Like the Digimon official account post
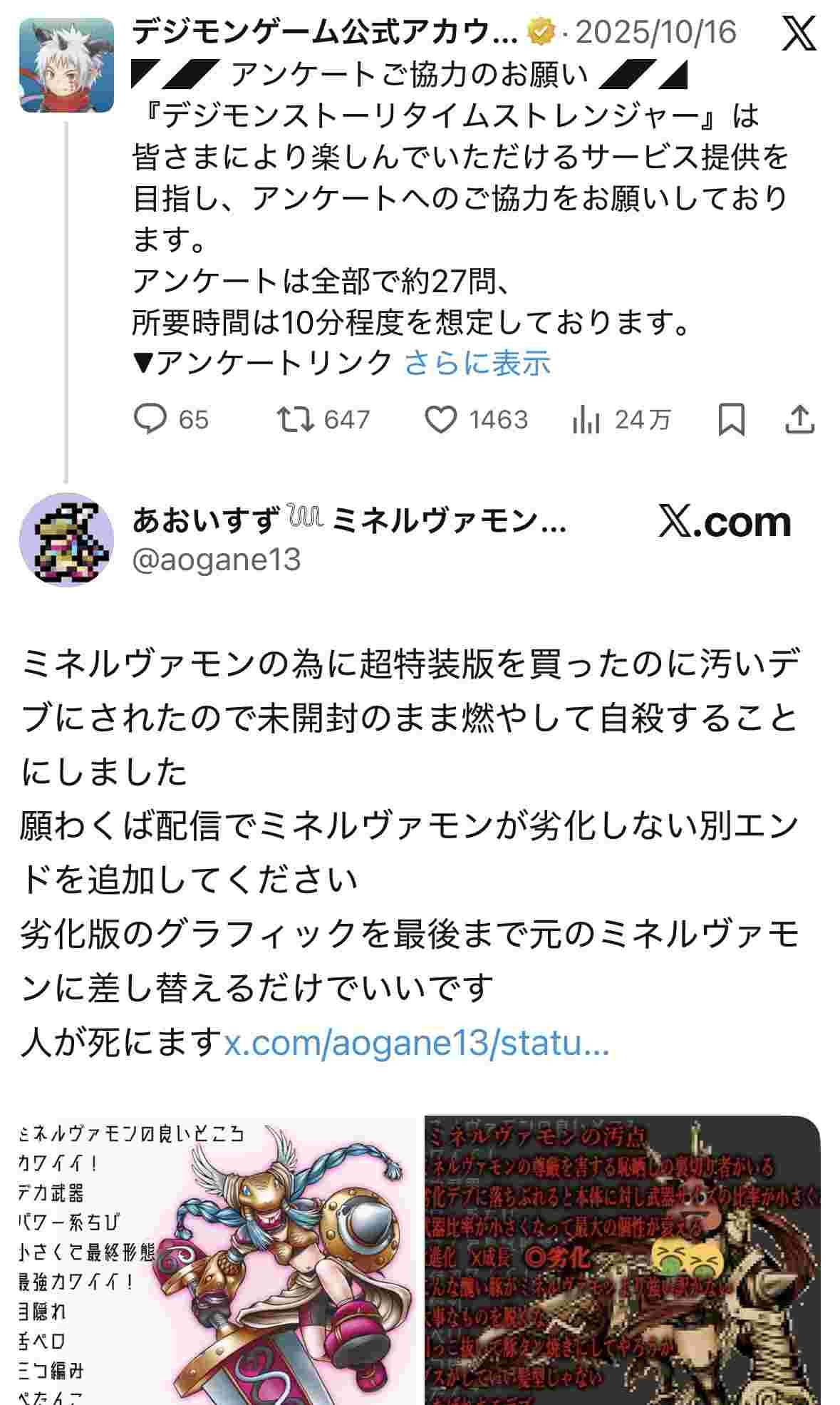Viewport: 840px width, 1405px height. click(x=440, y=419)
